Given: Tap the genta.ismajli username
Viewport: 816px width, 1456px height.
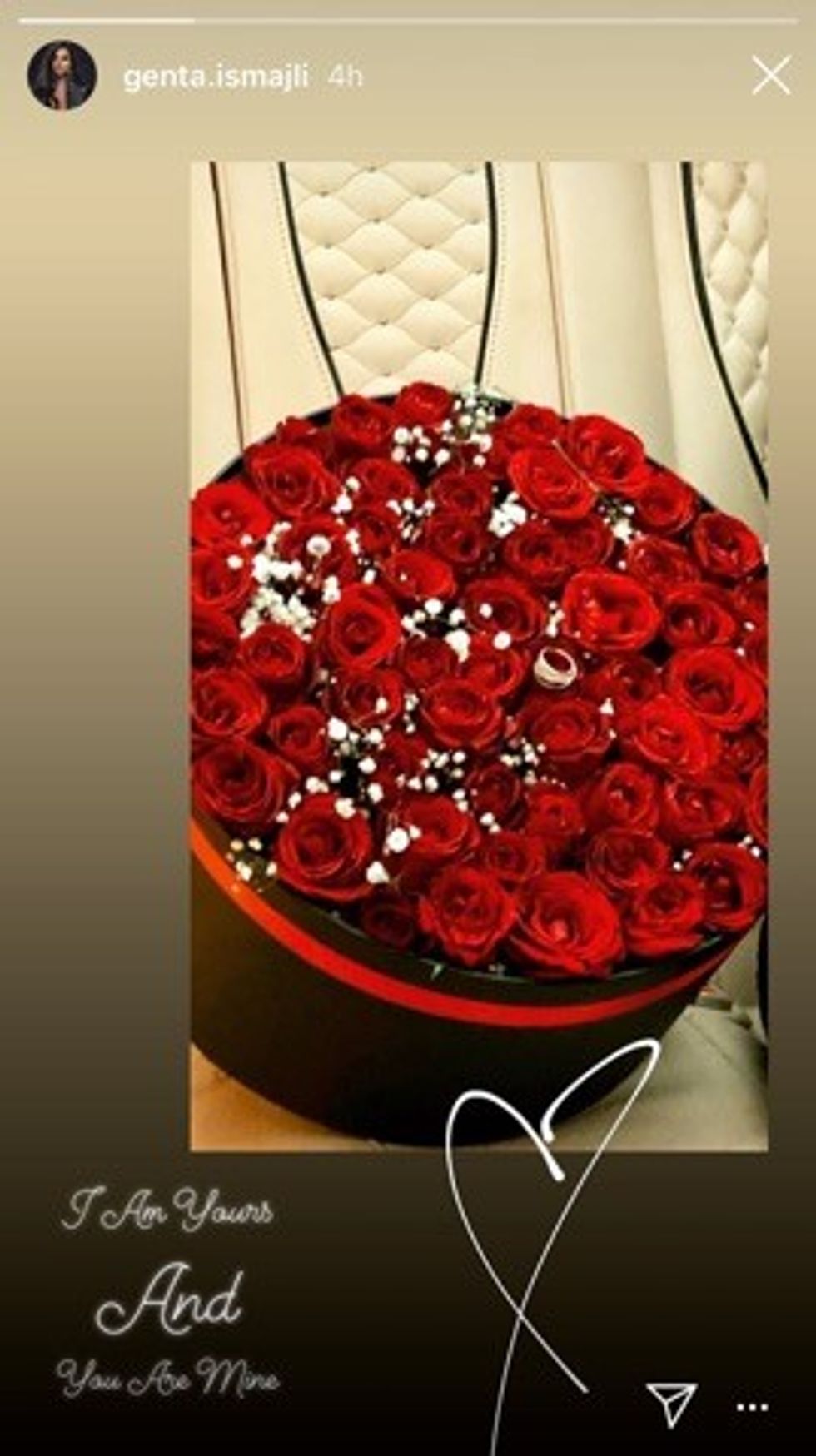Looking at the screenshot, I should pos(216,77).
